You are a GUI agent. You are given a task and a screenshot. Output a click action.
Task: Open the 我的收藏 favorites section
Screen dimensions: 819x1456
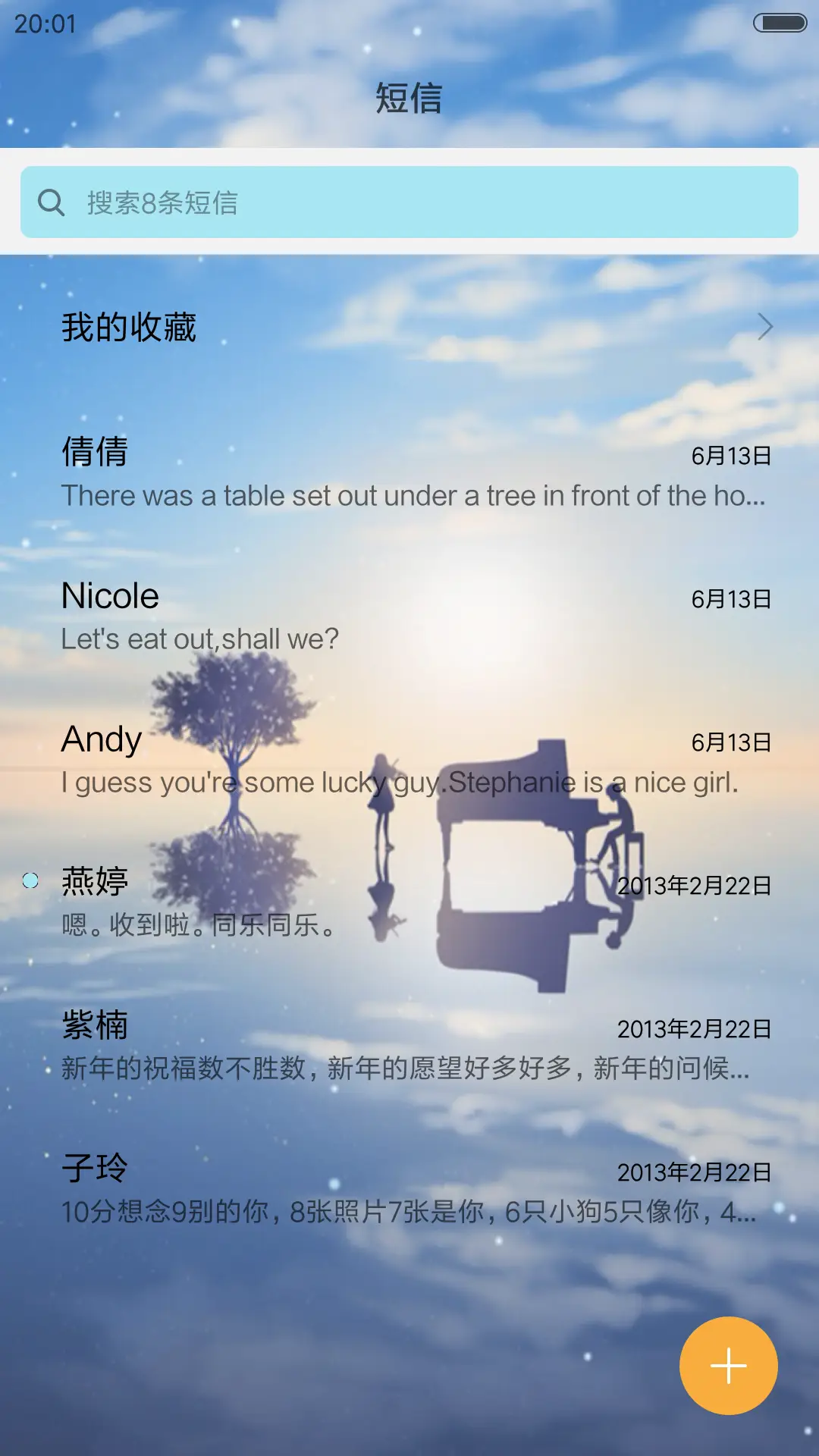129,328
